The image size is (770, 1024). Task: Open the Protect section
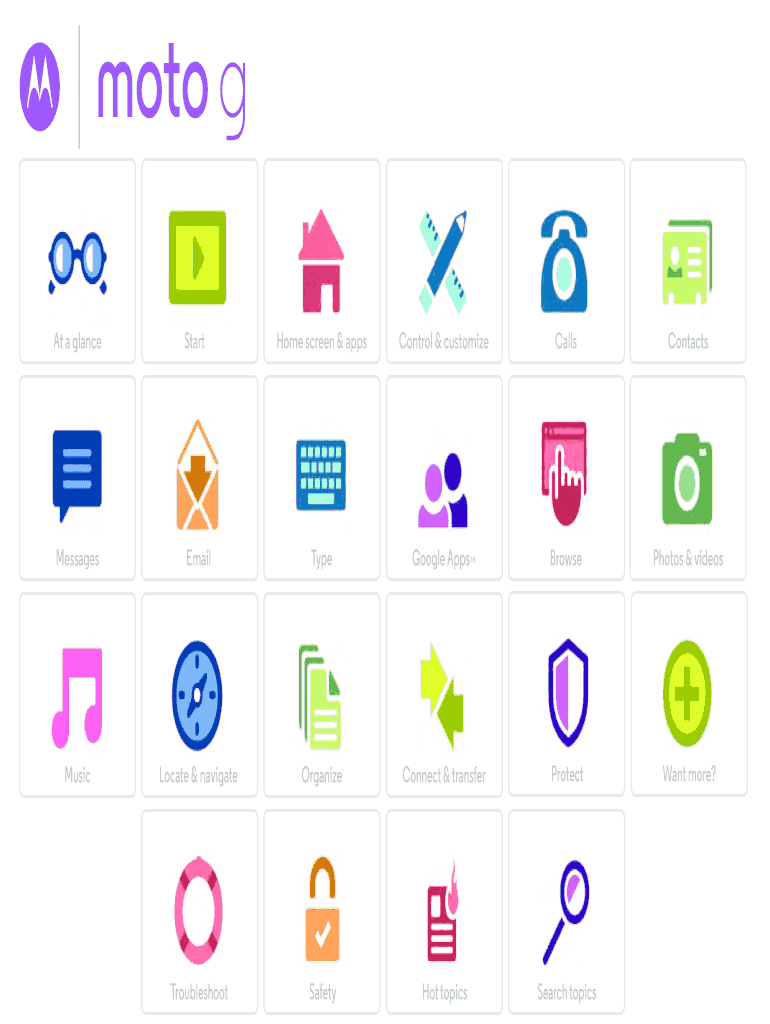(566, 695)
